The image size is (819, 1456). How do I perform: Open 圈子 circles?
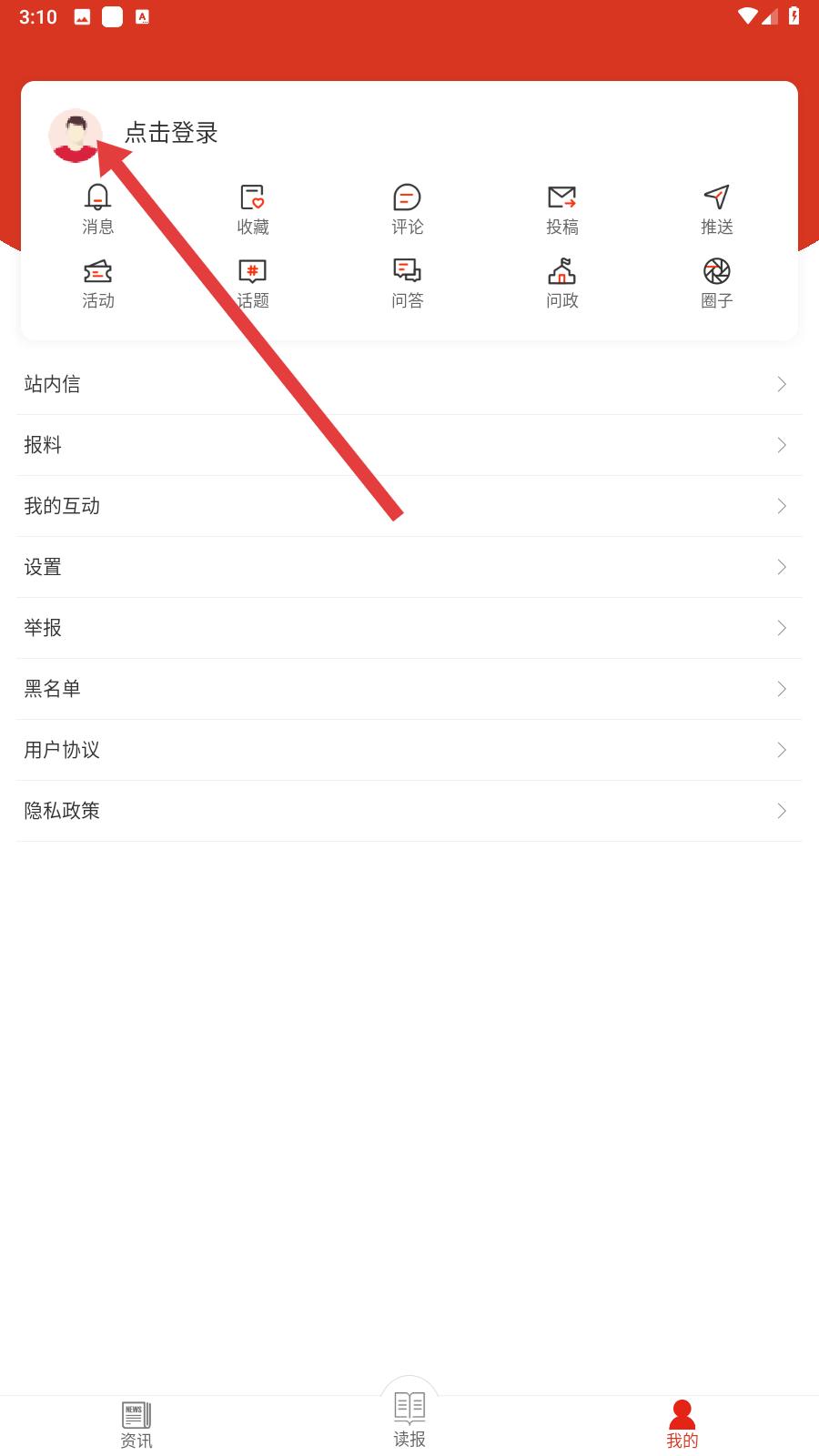pyautogui.click(x=716, y=283)
